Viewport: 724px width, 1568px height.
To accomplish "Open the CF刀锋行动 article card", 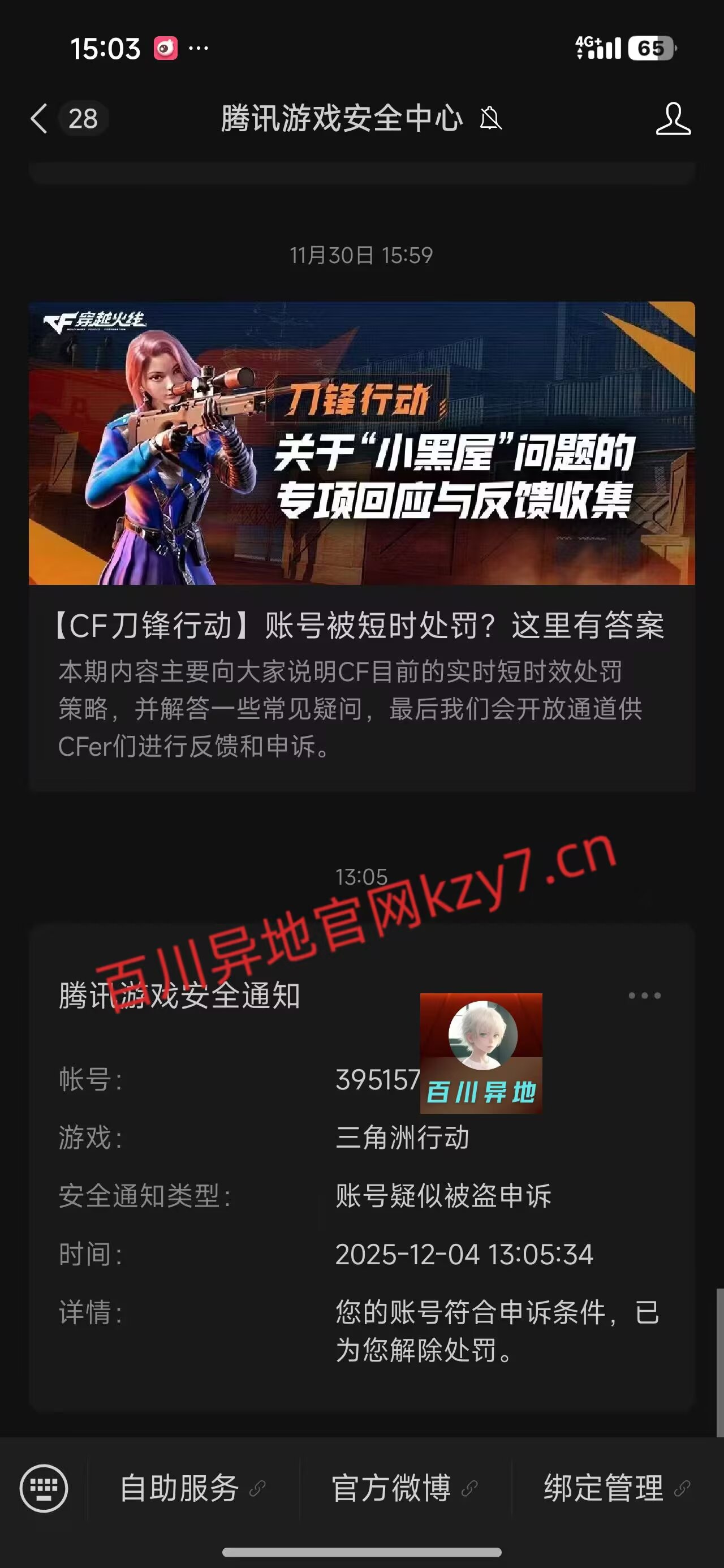I will pyautogui.click(x=361, y=545).
